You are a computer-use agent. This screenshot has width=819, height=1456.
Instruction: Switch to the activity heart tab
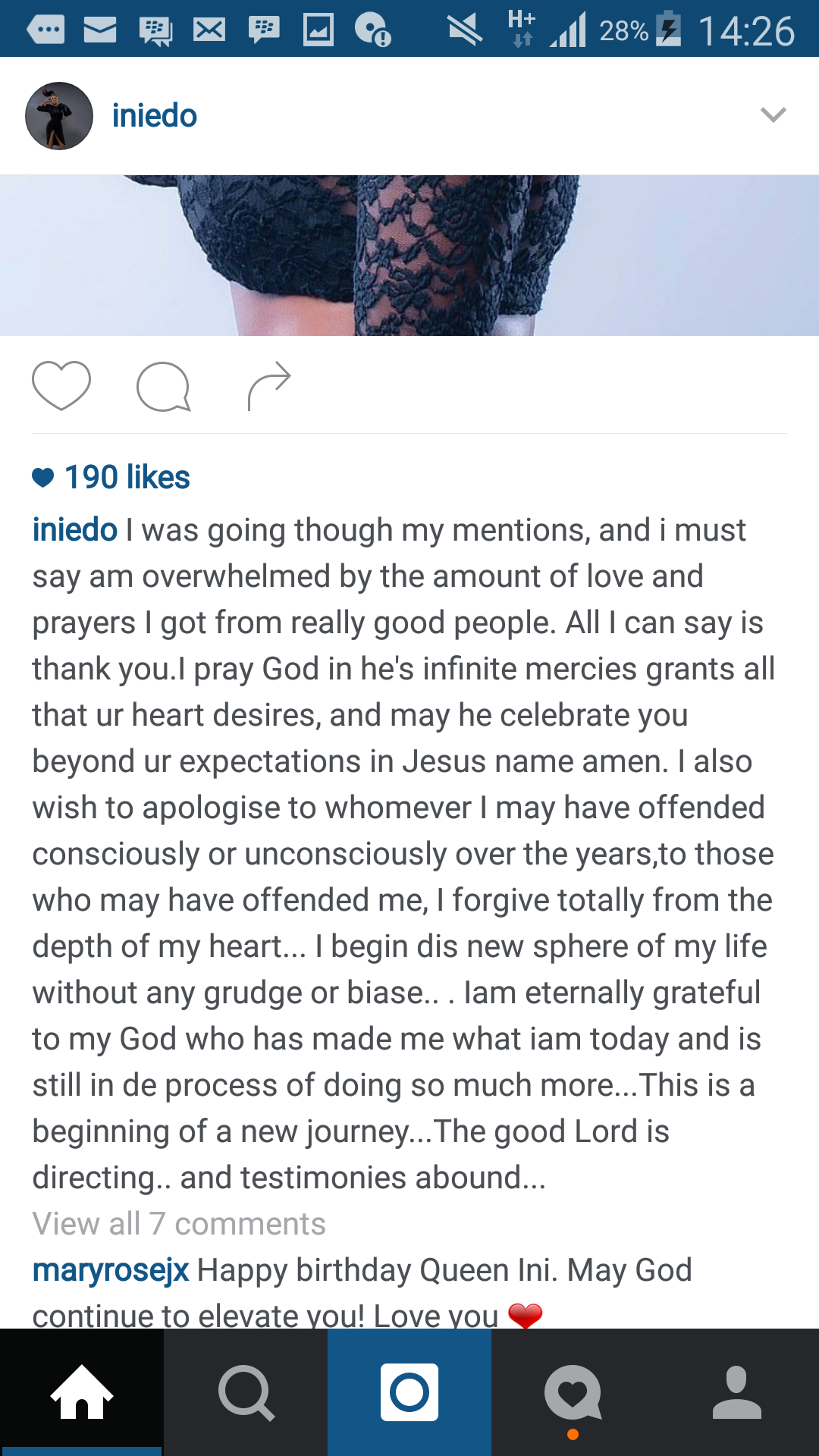pyautogui.click(x=573, y=1392)
